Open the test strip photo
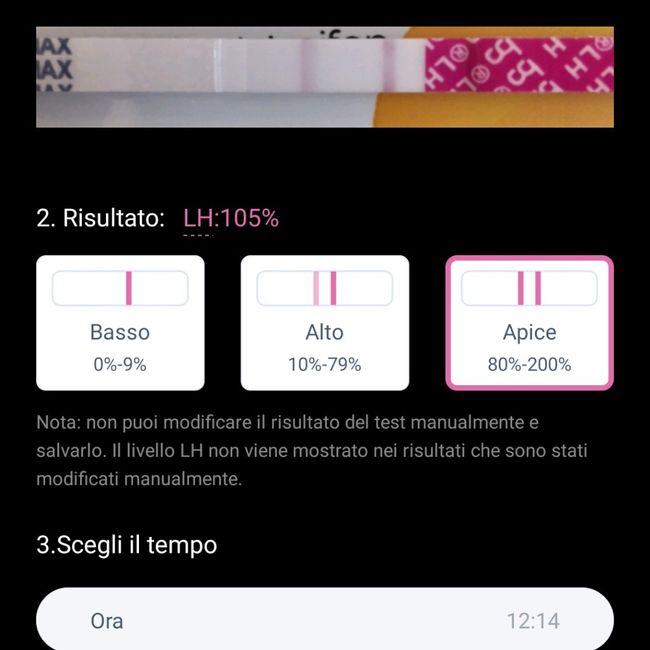The height and width of the screenshot is (650, 650). coord(324,77)
